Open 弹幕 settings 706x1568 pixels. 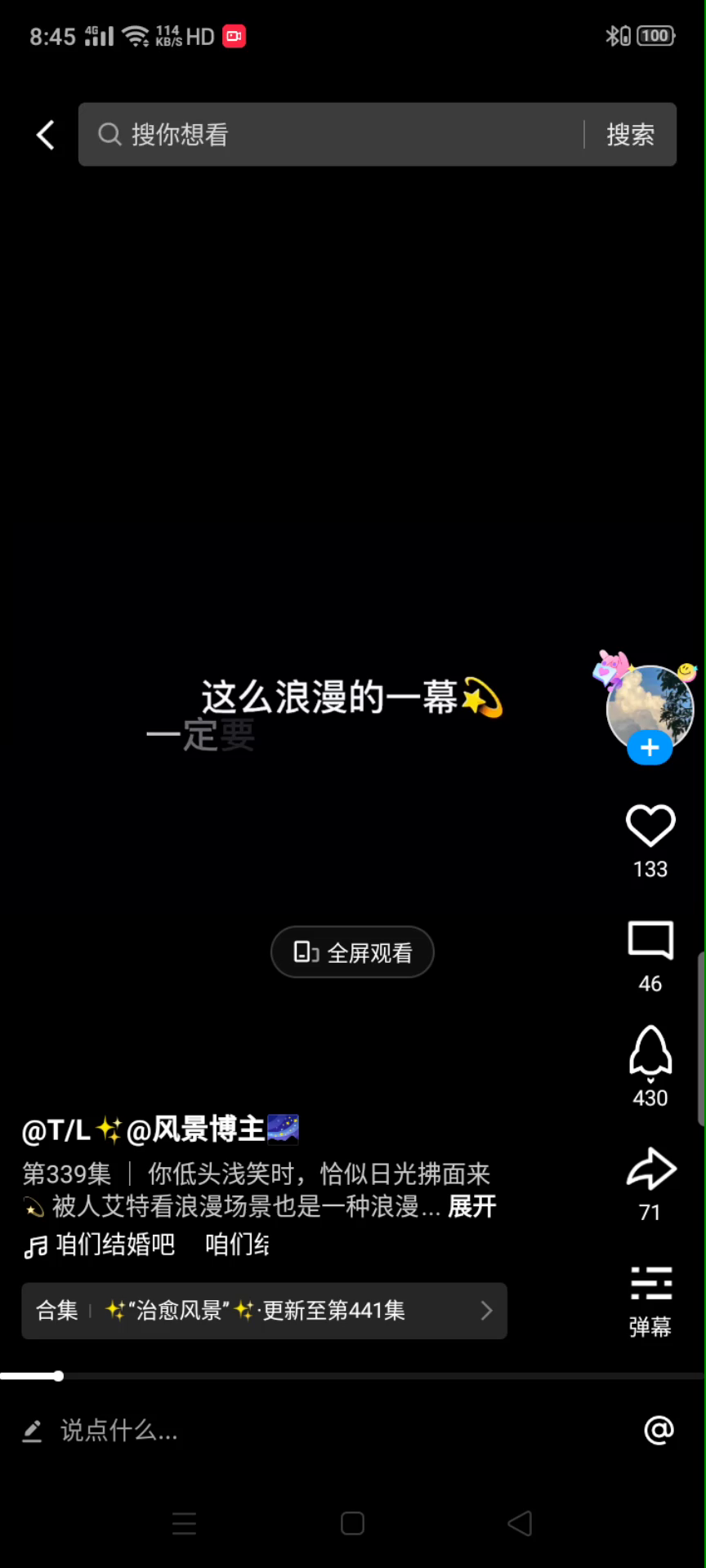click(x=650, y=1301)
